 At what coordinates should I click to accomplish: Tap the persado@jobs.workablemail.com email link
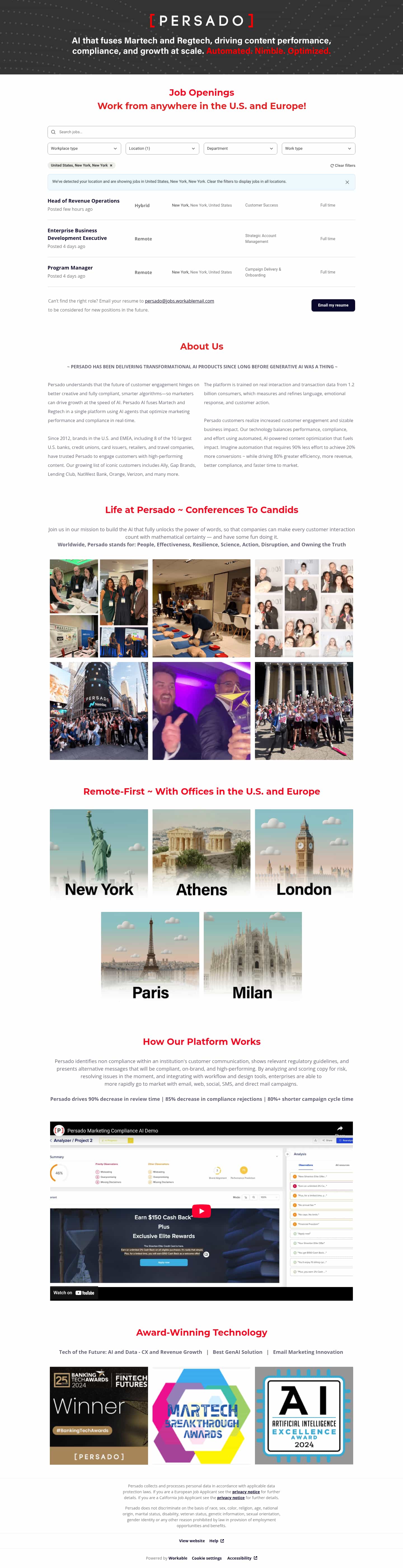point(179,301)
